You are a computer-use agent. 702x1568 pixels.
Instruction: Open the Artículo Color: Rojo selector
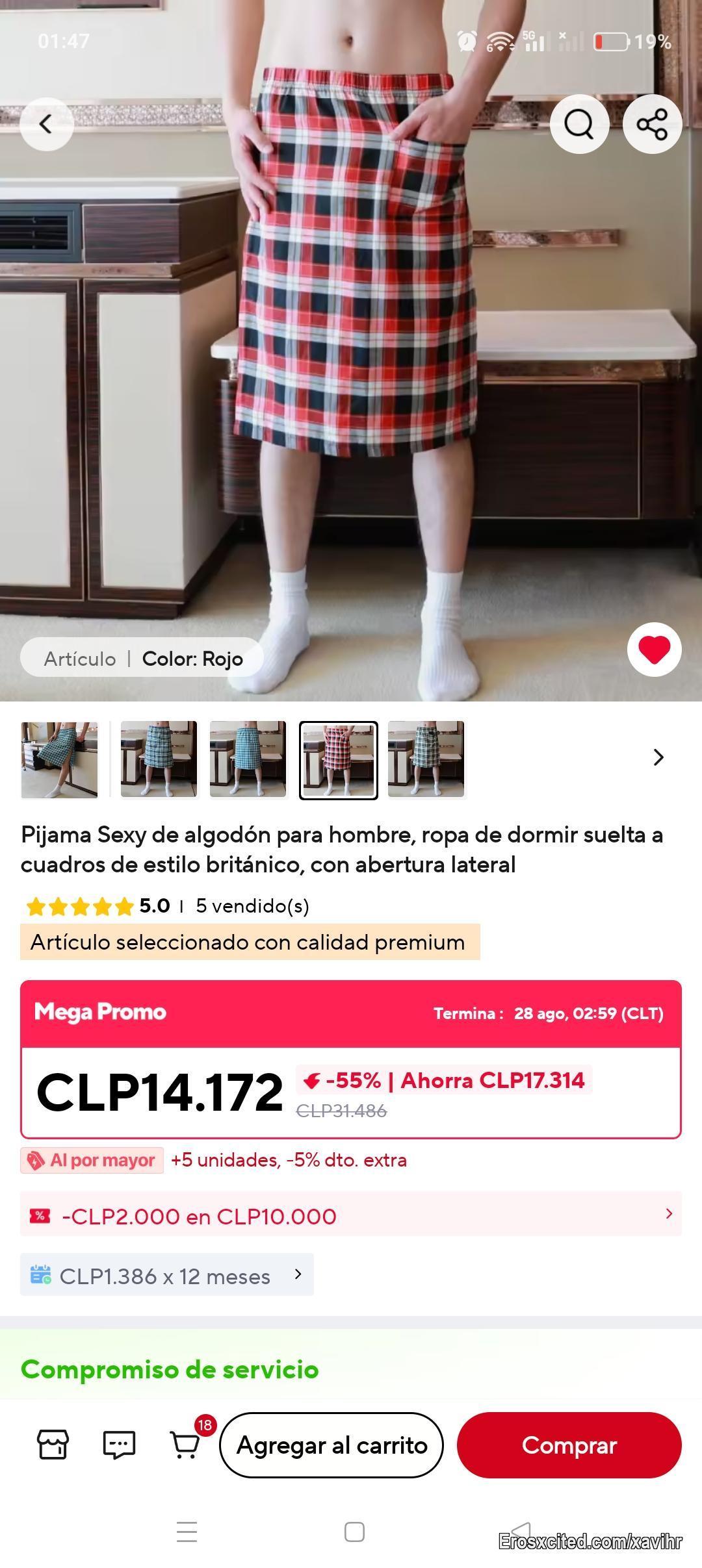(x=142, y=659)
